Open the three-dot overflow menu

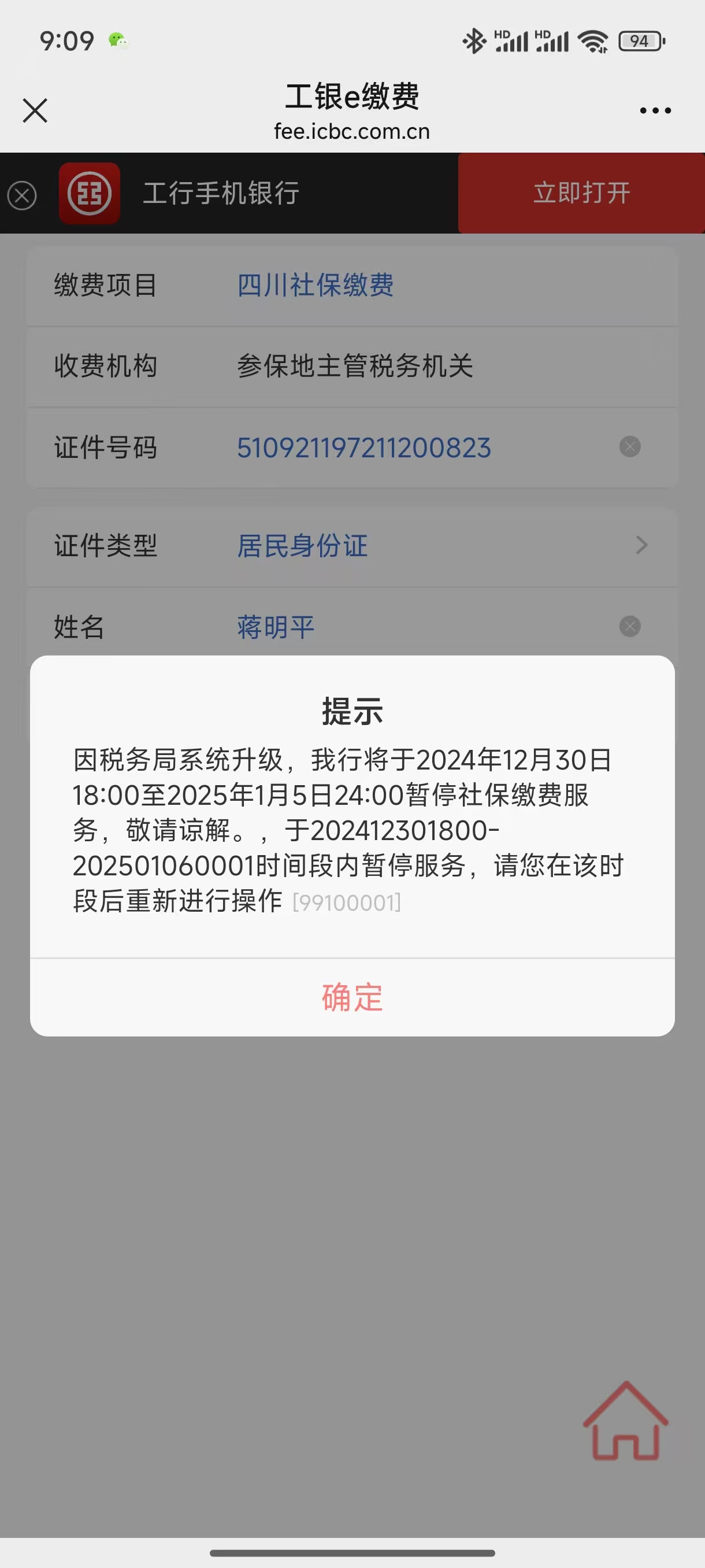[x=655, y=111]
